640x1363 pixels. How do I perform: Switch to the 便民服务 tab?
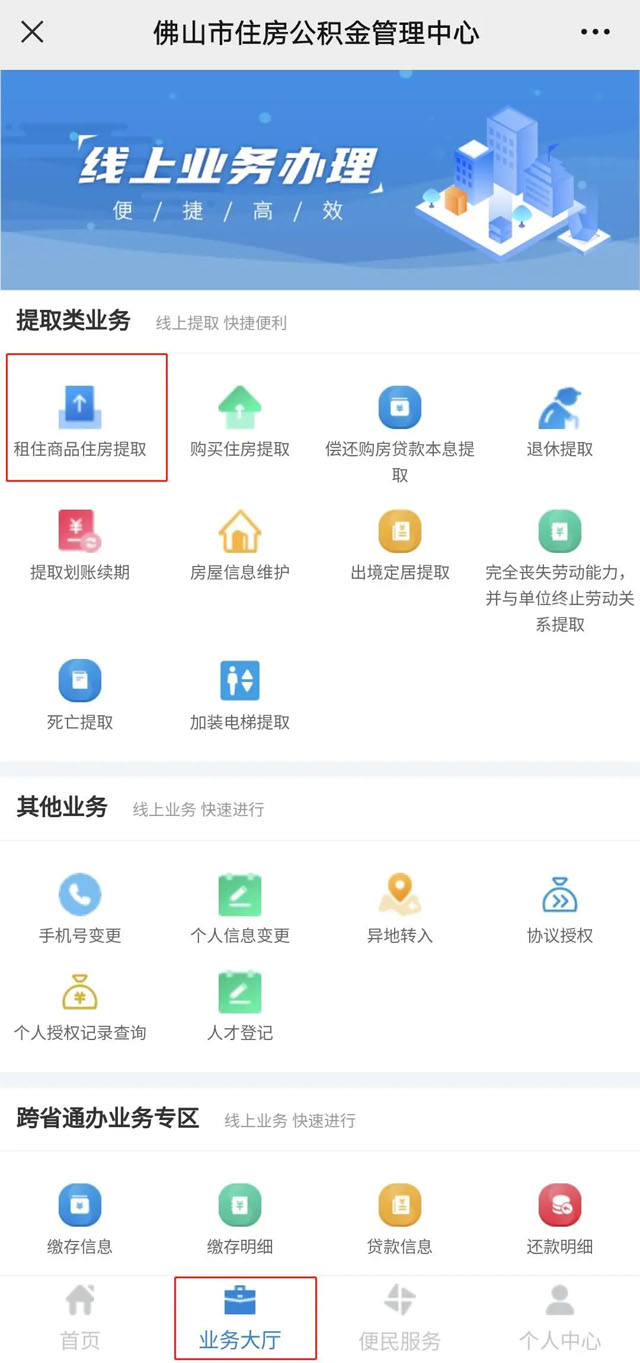(400, 1318)
